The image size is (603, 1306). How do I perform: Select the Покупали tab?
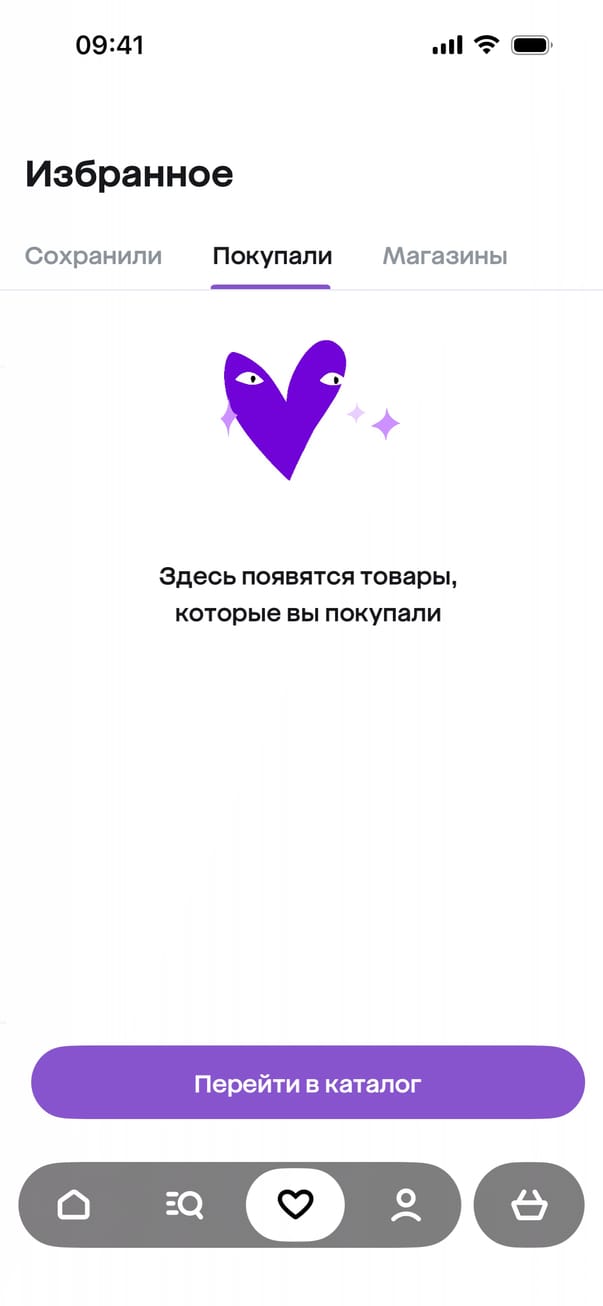click(272, 256)
